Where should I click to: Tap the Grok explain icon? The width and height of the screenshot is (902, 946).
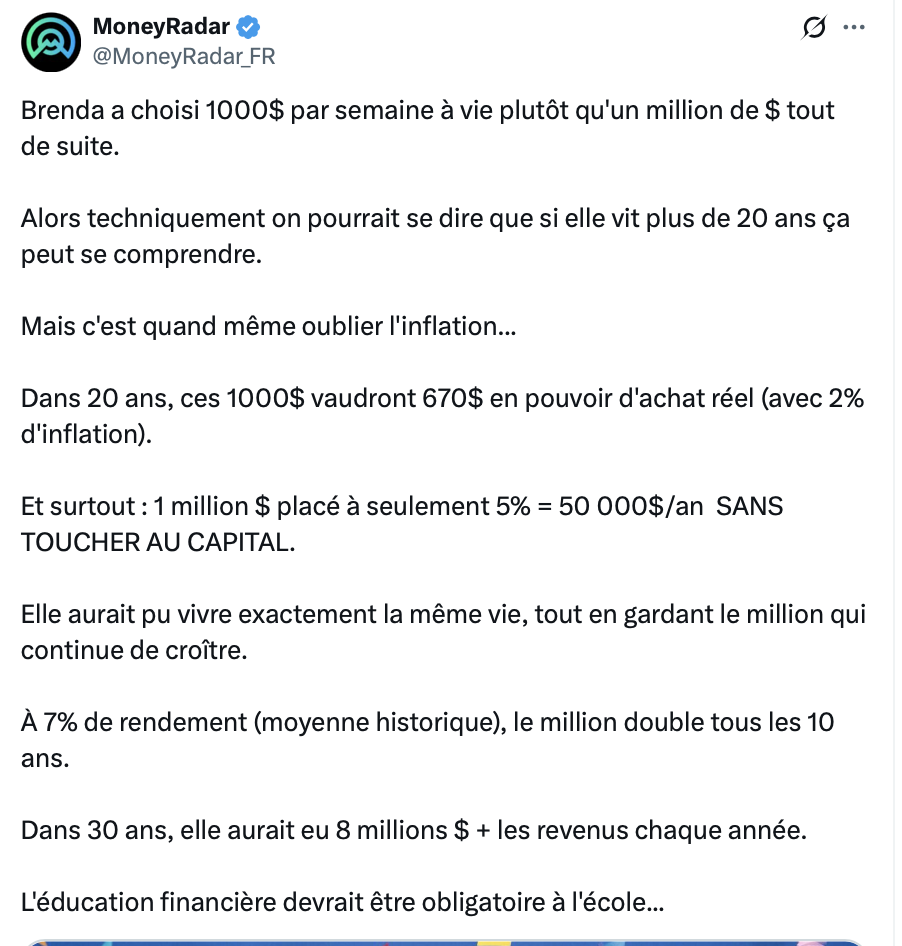click(x=814, y=29)
